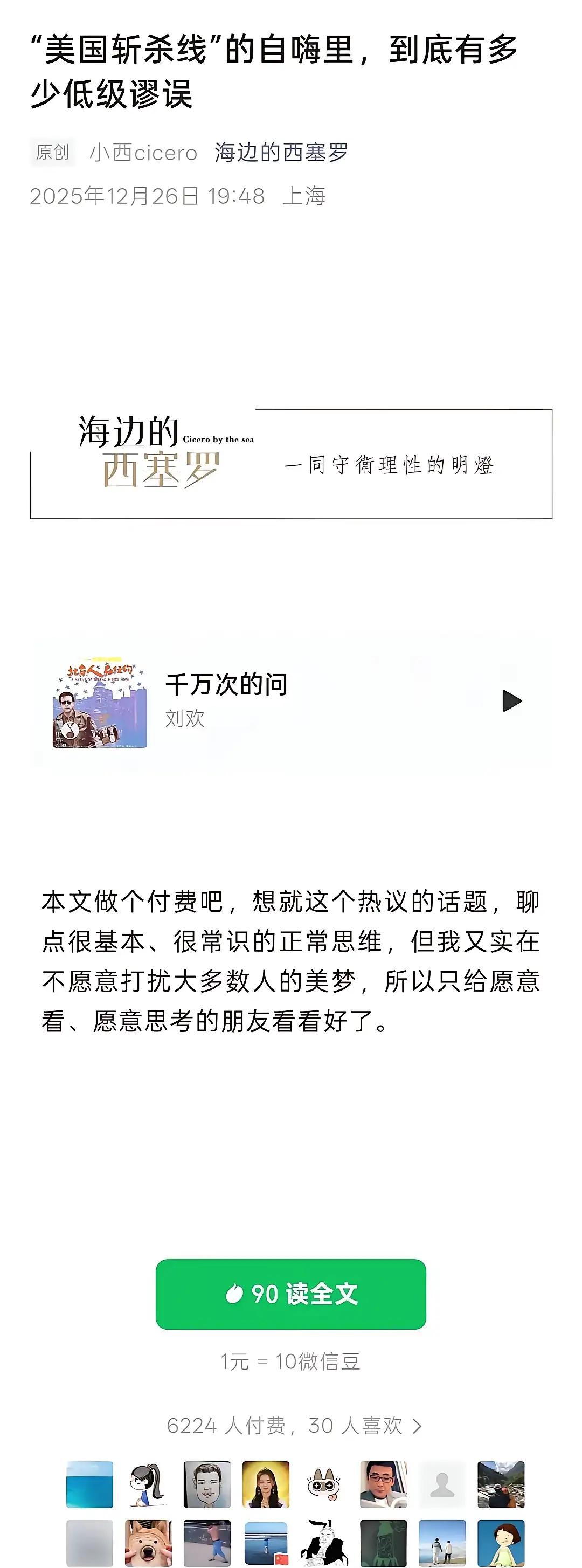This screenshot has width=582, height=1568.
Task: Play the song 千万次的问
Action: pyautogui.click(x=511, y=700)
